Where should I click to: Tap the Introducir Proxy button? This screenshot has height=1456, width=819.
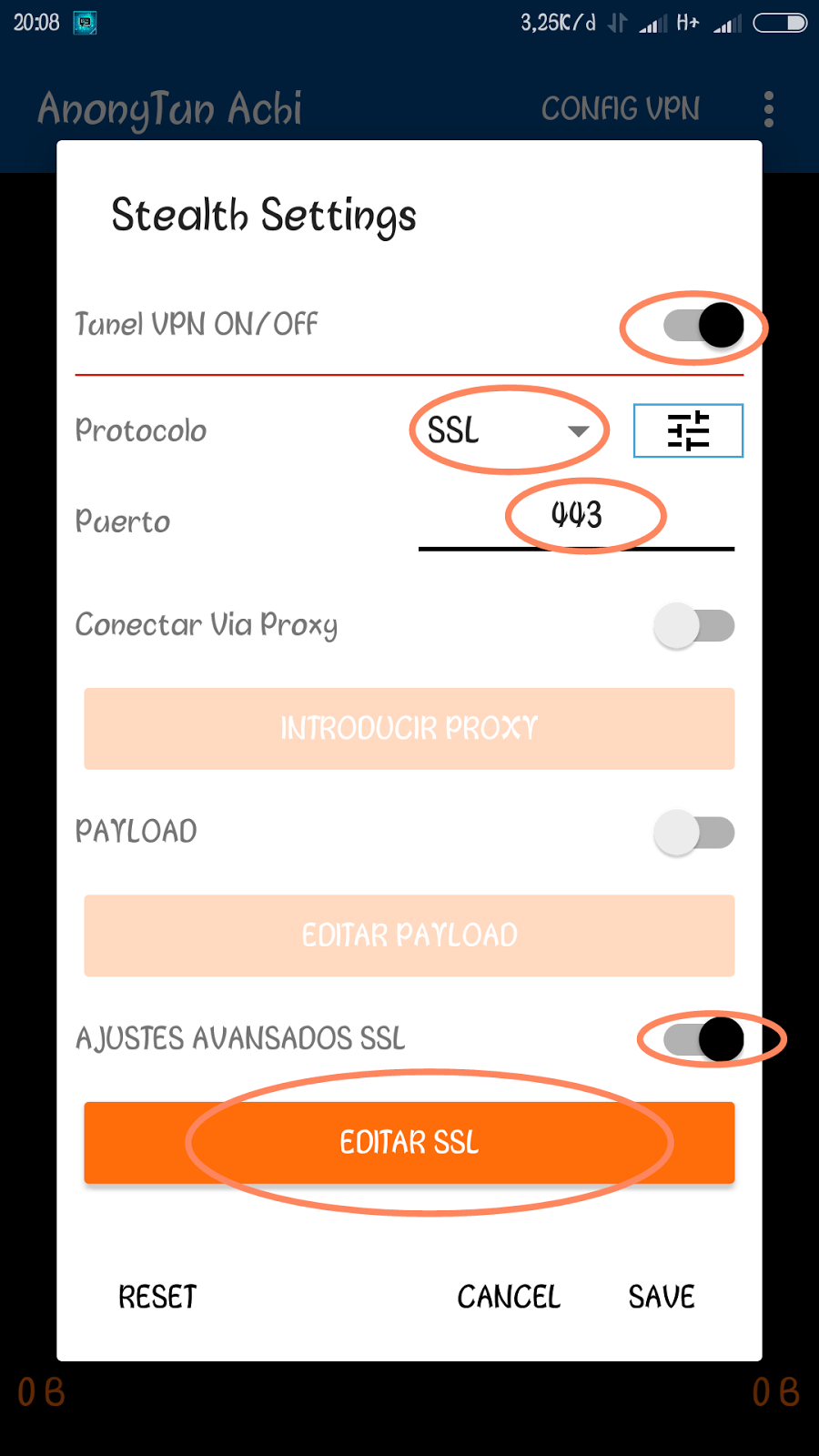click(409, 729)
